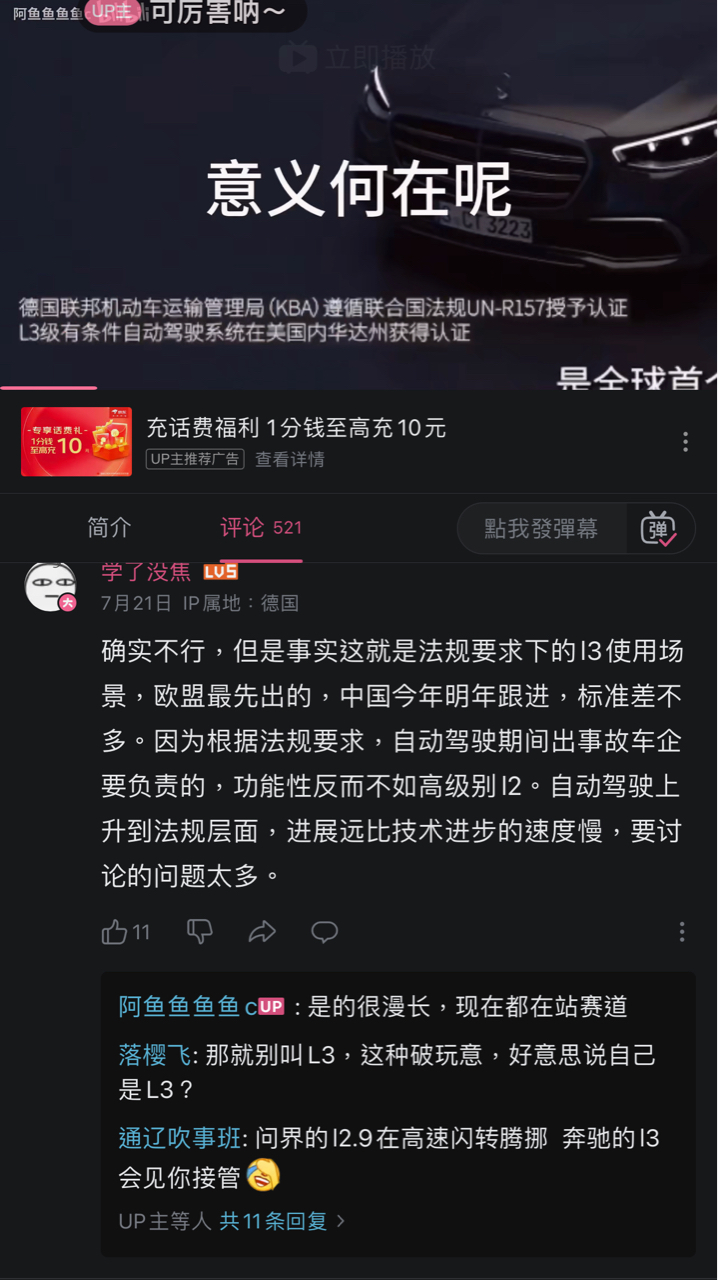Tap 查看详情 on the ad
The height and width of the screenshot is (1280, 718).
(x=289, y=460)
